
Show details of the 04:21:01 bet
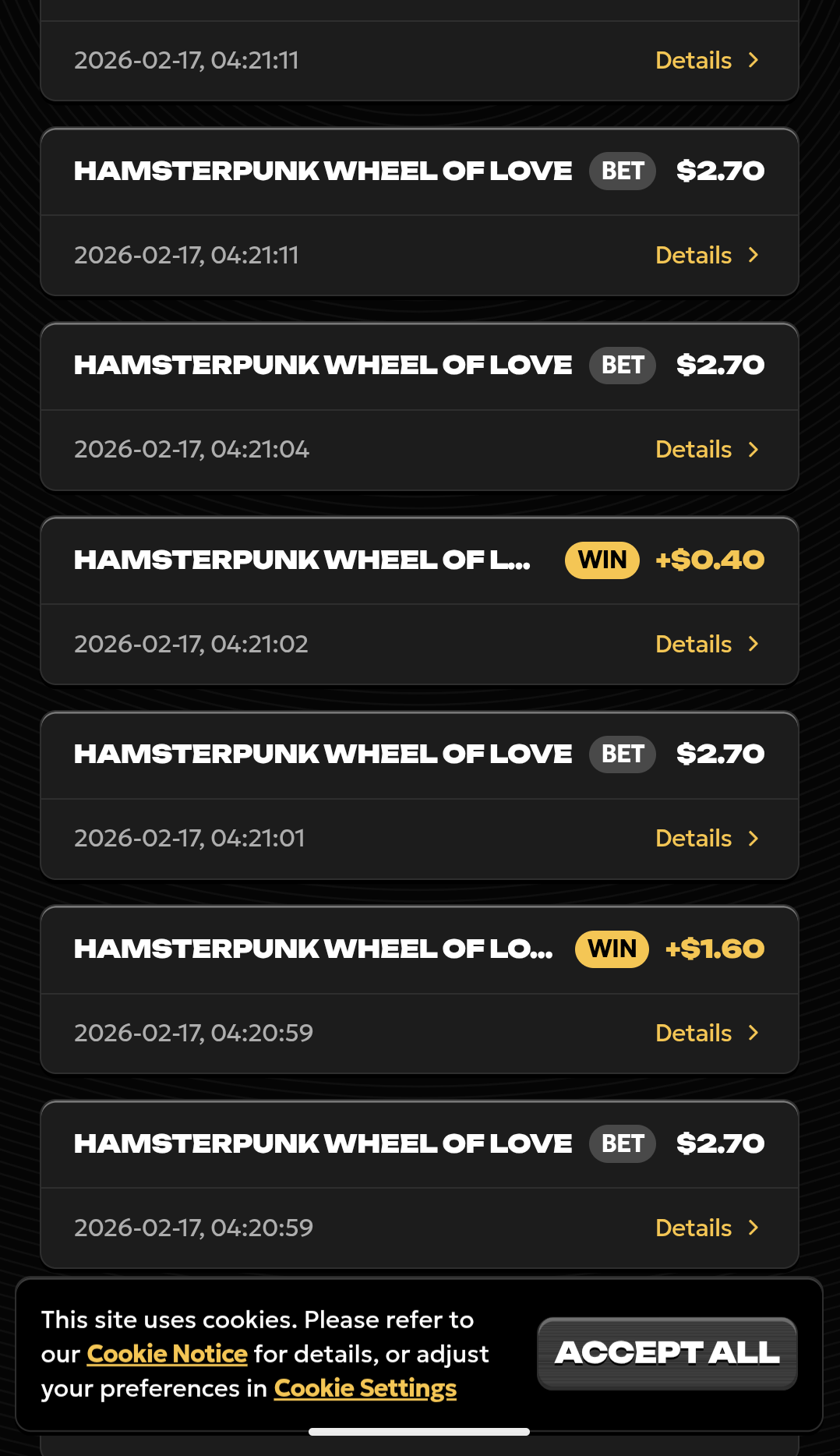706,839
